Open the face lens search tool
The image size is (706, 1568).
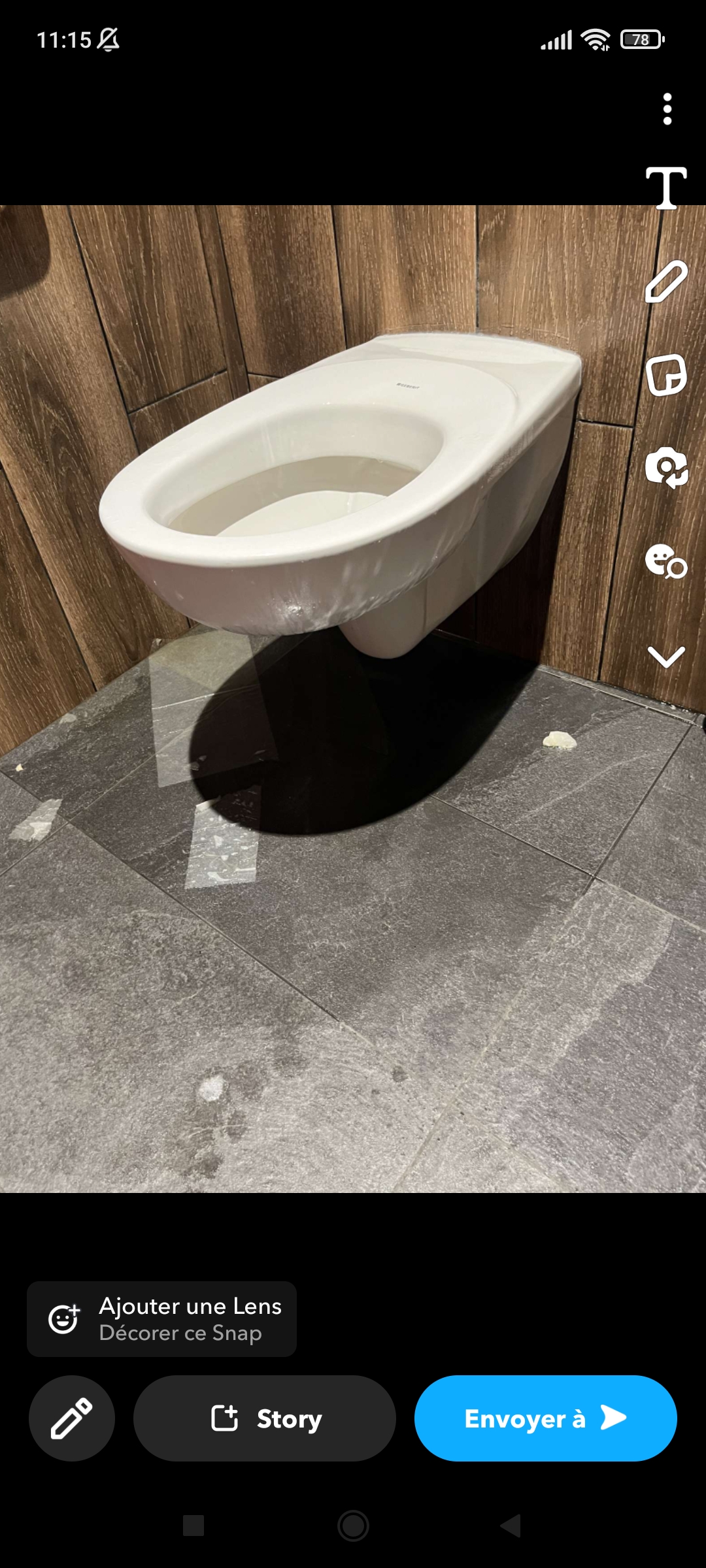point(666,561)
